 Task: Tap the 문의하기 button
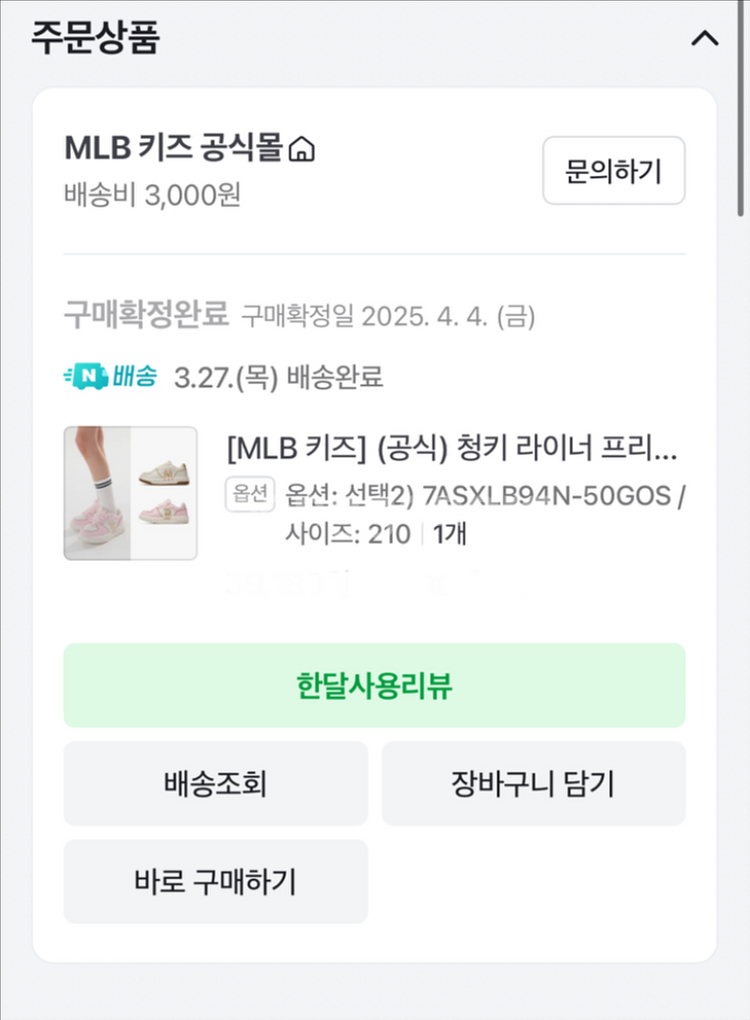(613, 171)
